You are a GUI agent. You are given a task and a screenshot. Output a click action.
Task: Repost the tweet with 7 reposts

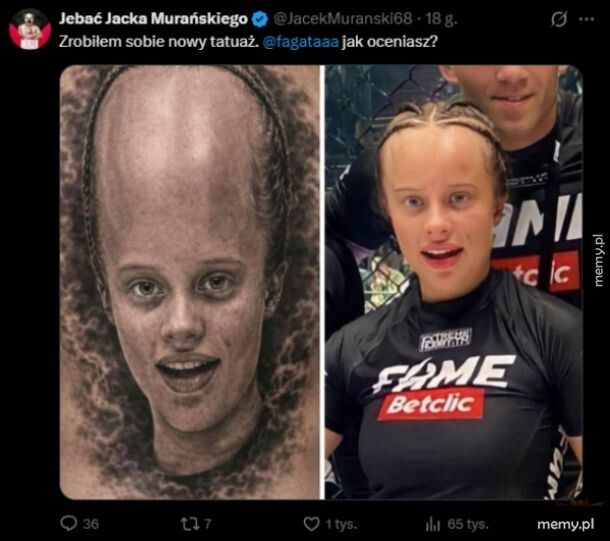click(190, 523)
